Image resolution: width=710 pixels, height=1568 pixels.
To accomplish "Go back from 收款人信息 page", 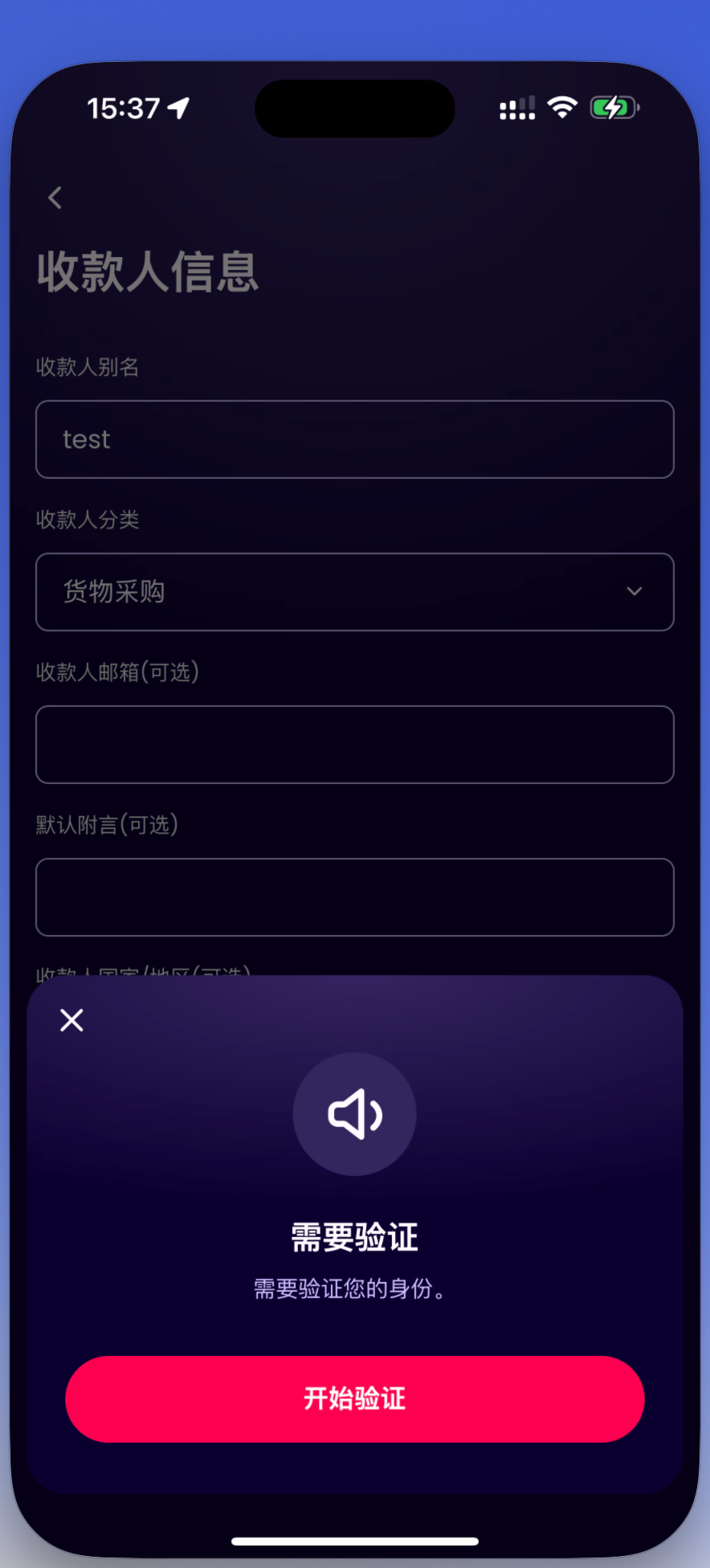I will 55,198.
